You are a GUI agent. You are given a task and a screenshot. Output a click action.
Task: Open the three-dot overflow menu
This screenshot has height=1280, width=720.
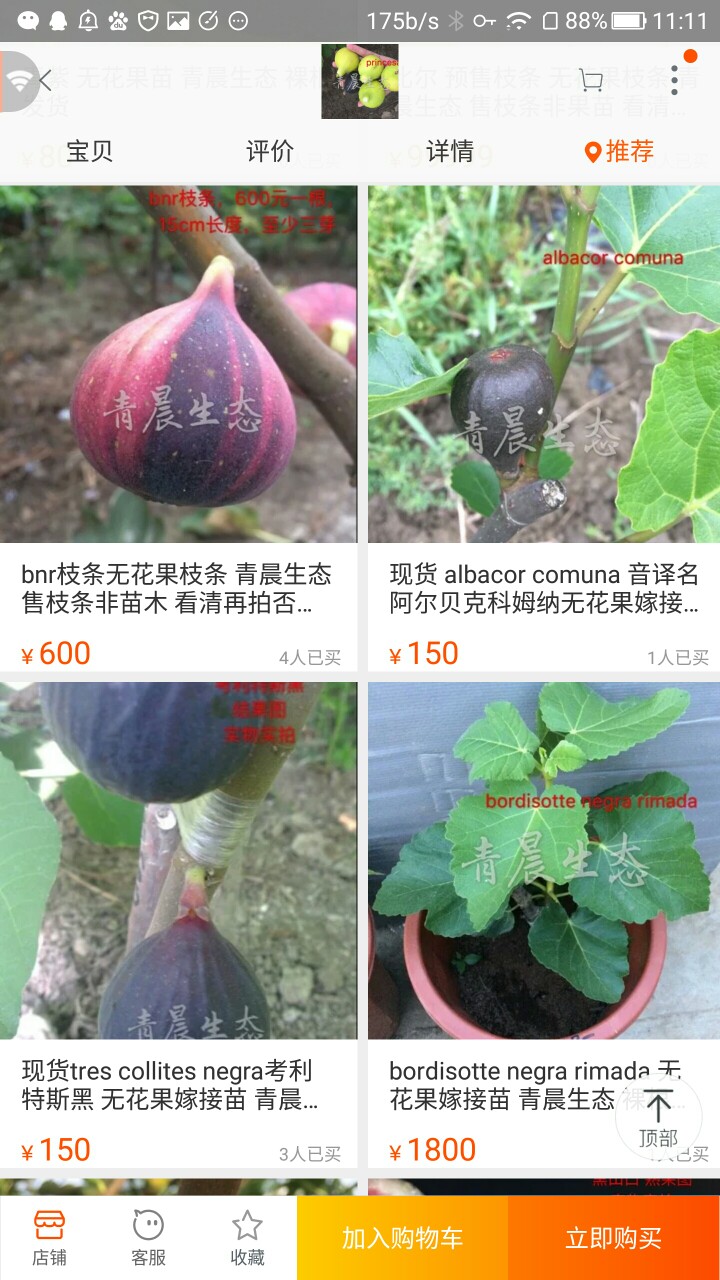tap(675, 81)
